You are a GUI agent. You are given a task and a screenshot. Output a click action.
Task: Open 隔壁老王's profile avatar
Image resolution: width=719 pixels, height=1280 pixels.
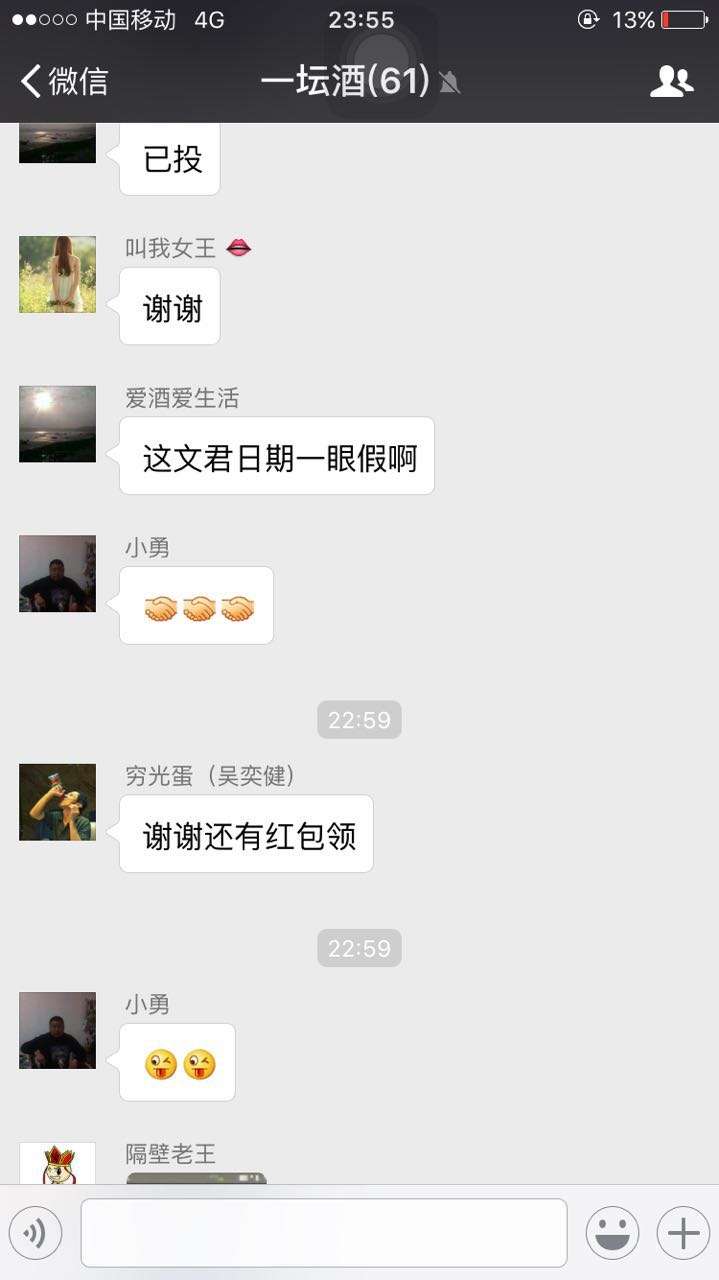[58, 1164]
